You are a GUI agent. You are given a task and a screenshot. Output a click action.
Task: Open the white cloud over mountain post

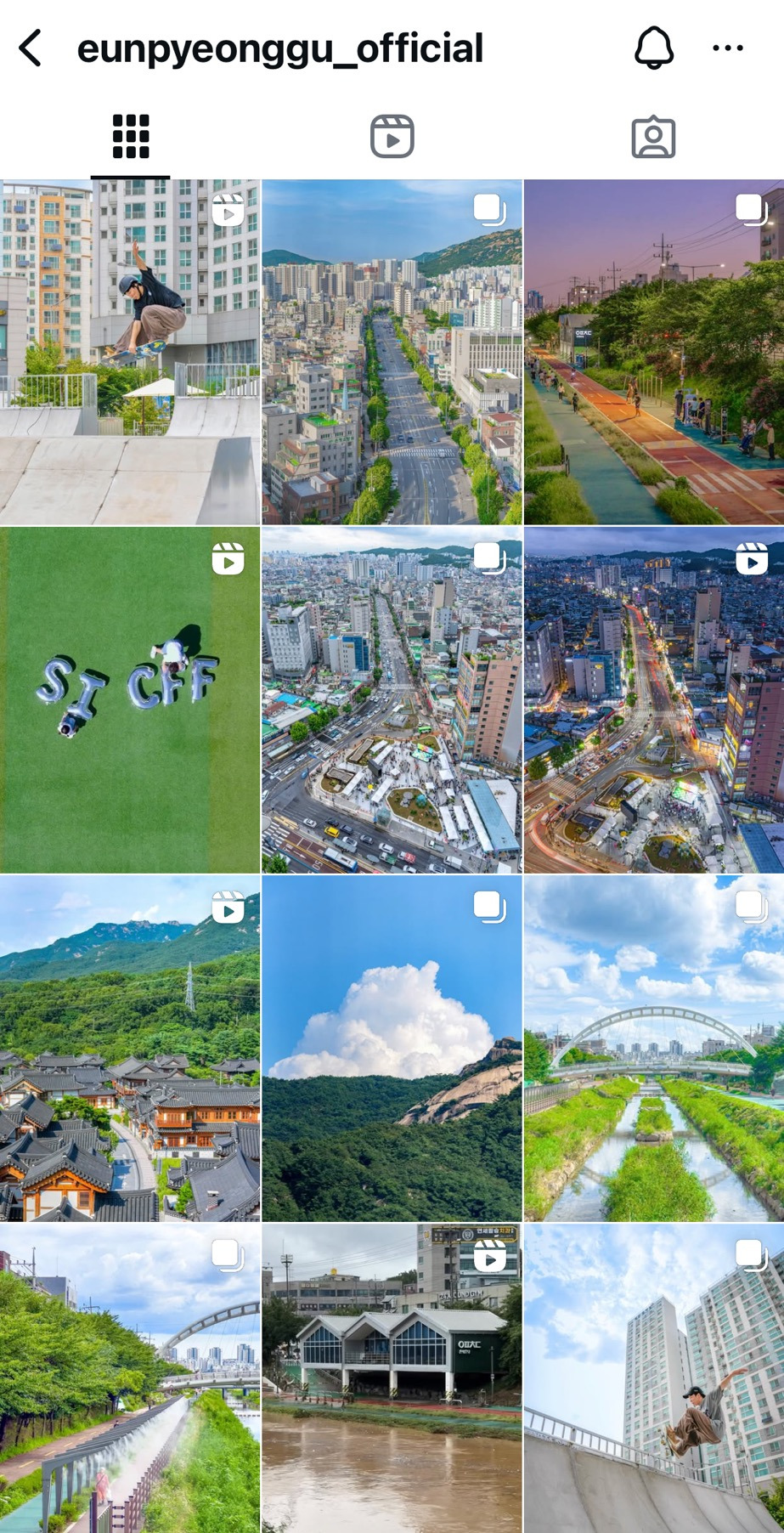392,1048
